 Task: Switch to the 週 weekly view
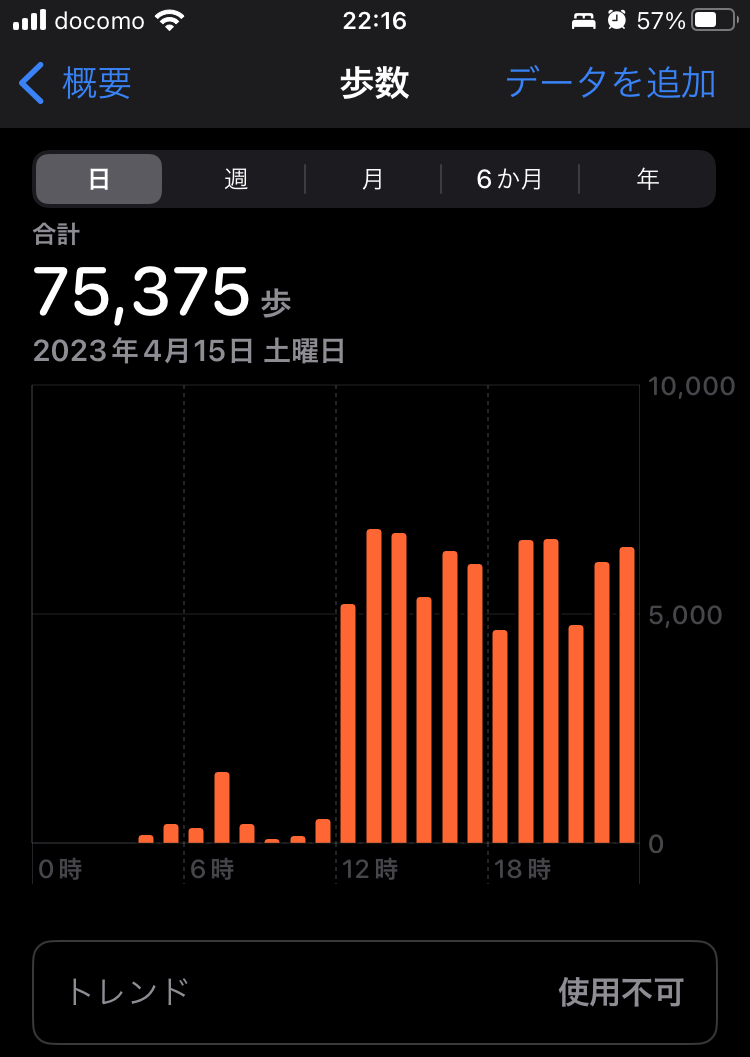[236, 180]
